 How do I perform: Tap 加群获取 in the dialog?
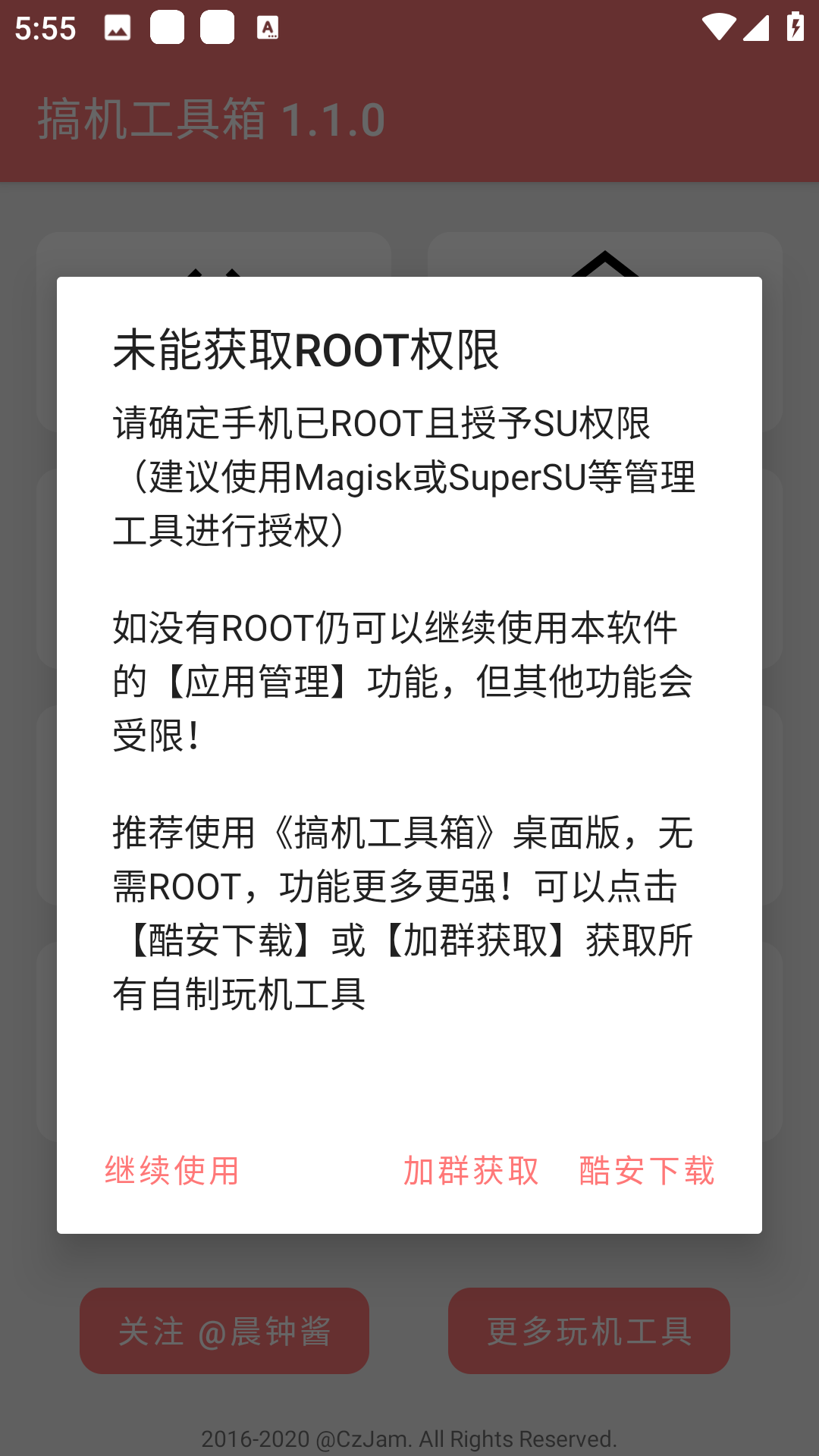coord(471,1171)
